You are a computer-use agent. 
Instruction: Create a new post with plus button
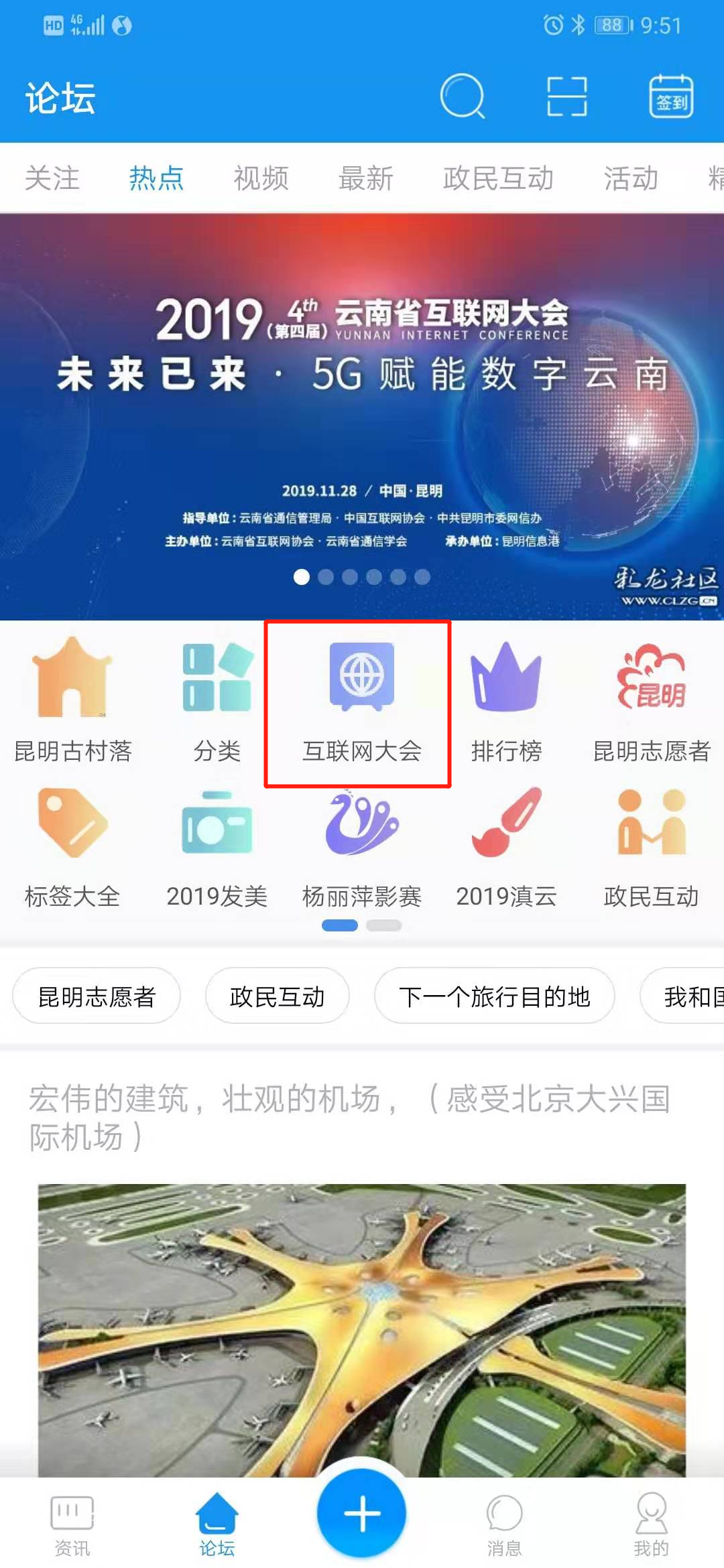click(x=362, y=1513)
